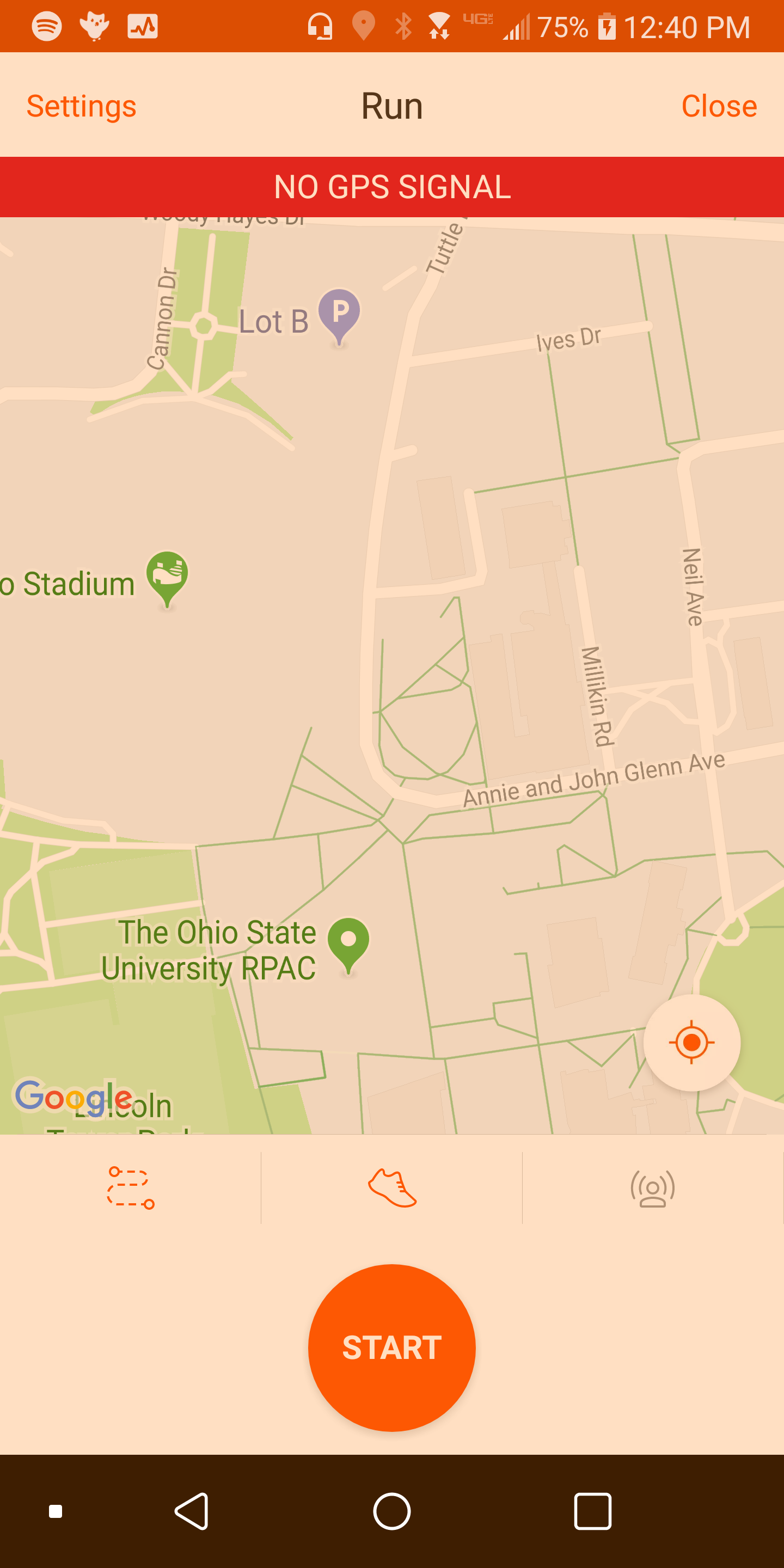
Task: Go back using system navigation
Action: pos(192,1511)
